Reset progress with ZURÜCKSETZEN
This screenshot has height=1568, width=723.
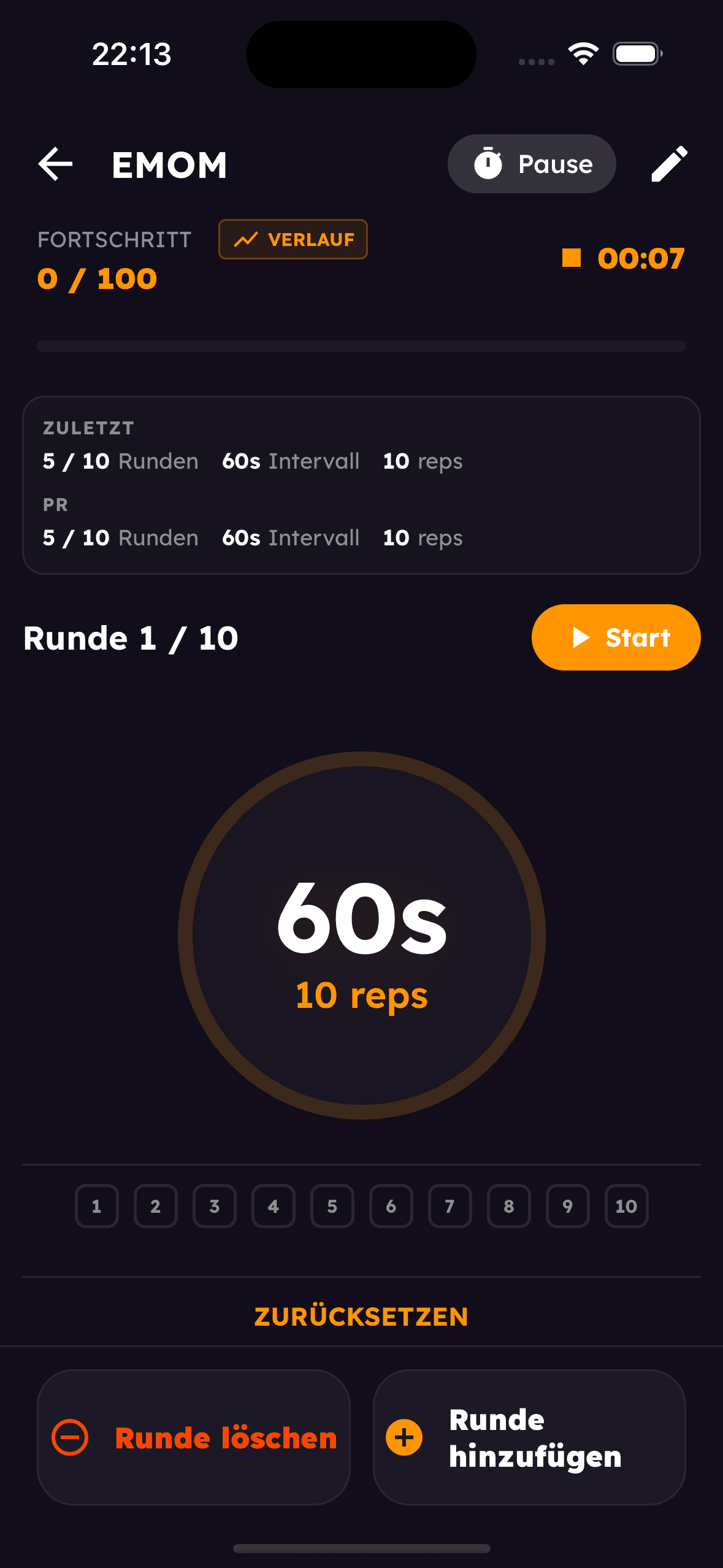point(361,1316)
